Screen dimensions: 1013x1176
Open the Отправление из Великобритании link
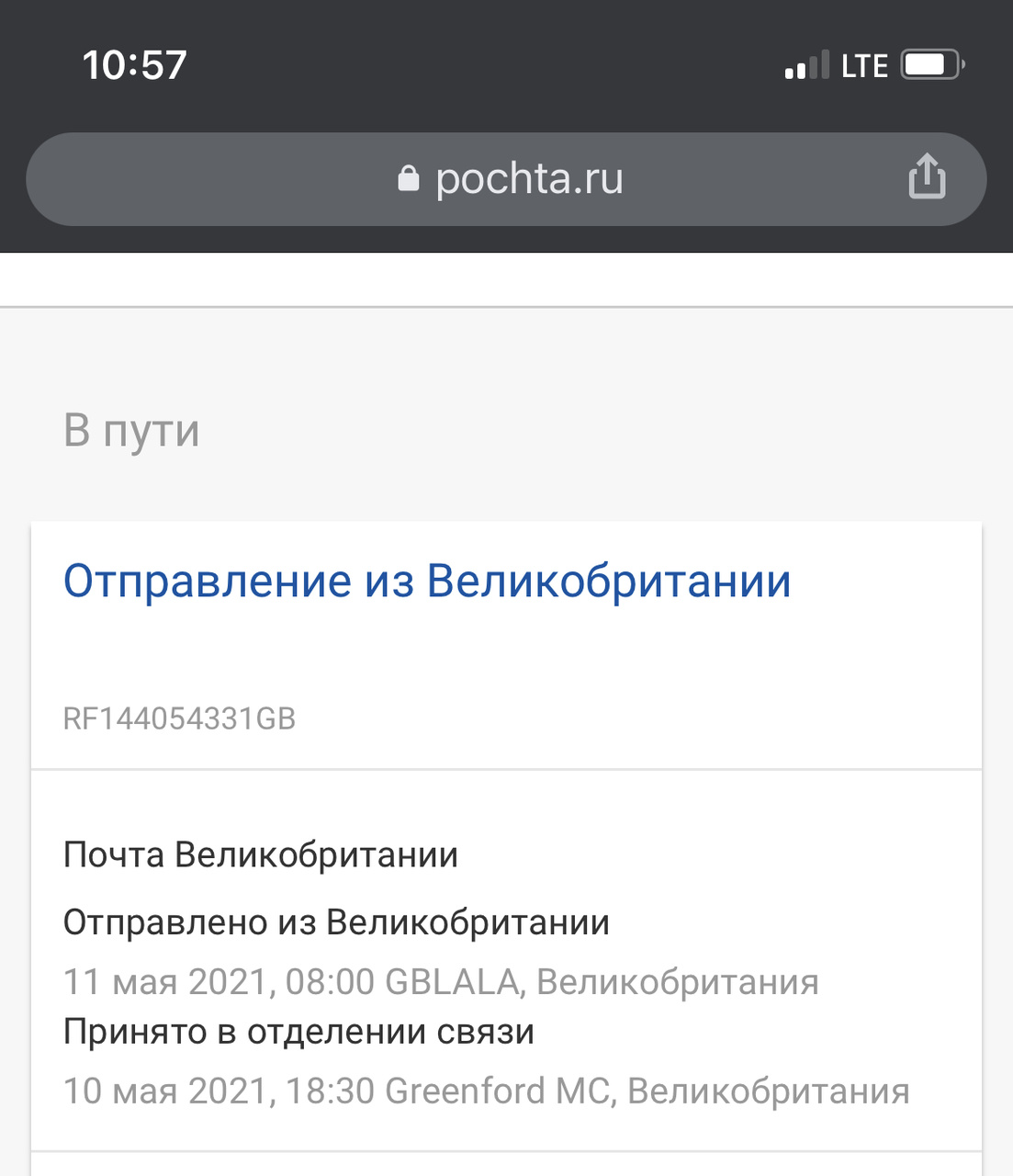(427, 582)
